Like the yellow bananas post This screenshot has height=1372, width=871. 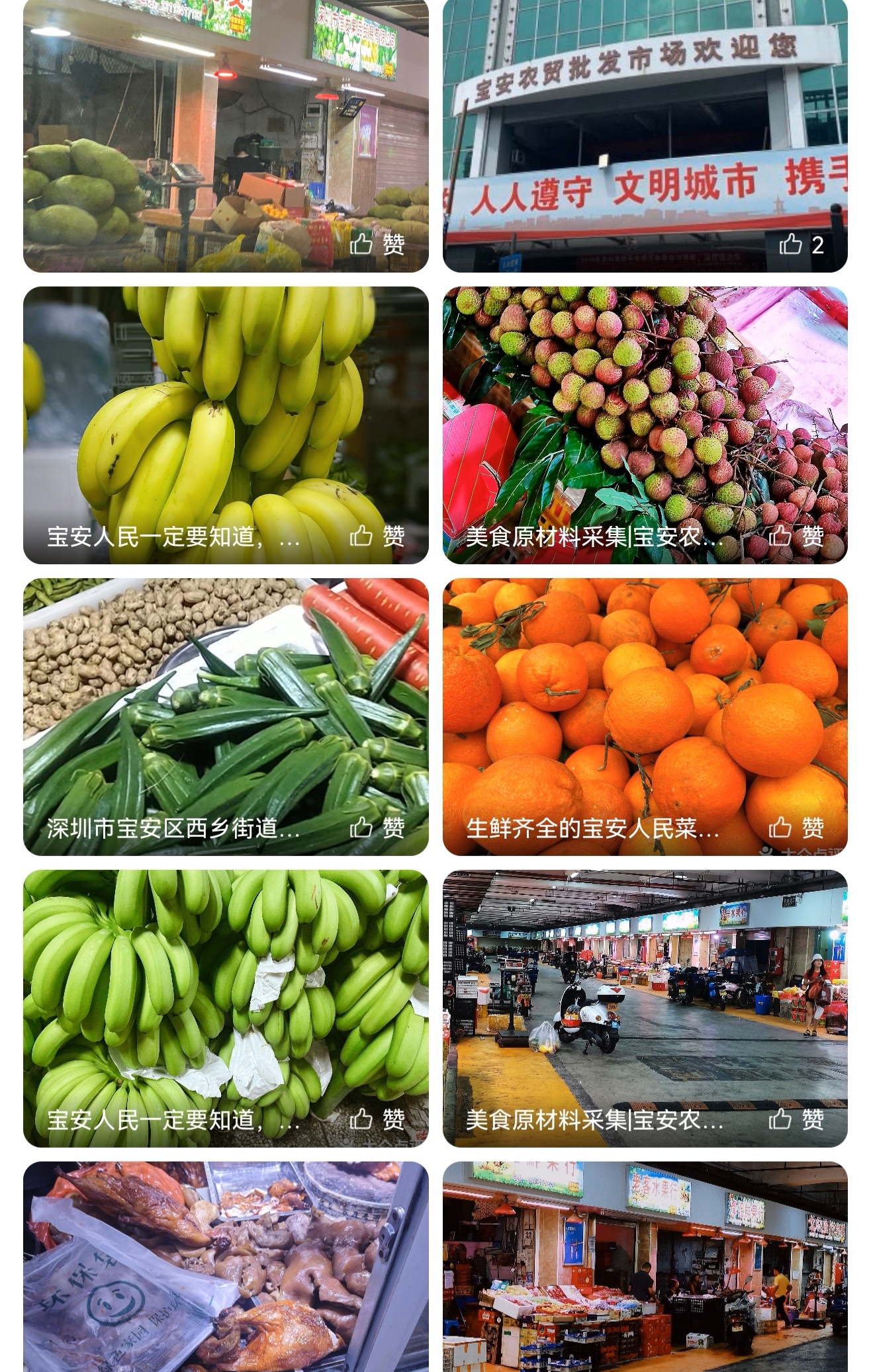point(377,536)
